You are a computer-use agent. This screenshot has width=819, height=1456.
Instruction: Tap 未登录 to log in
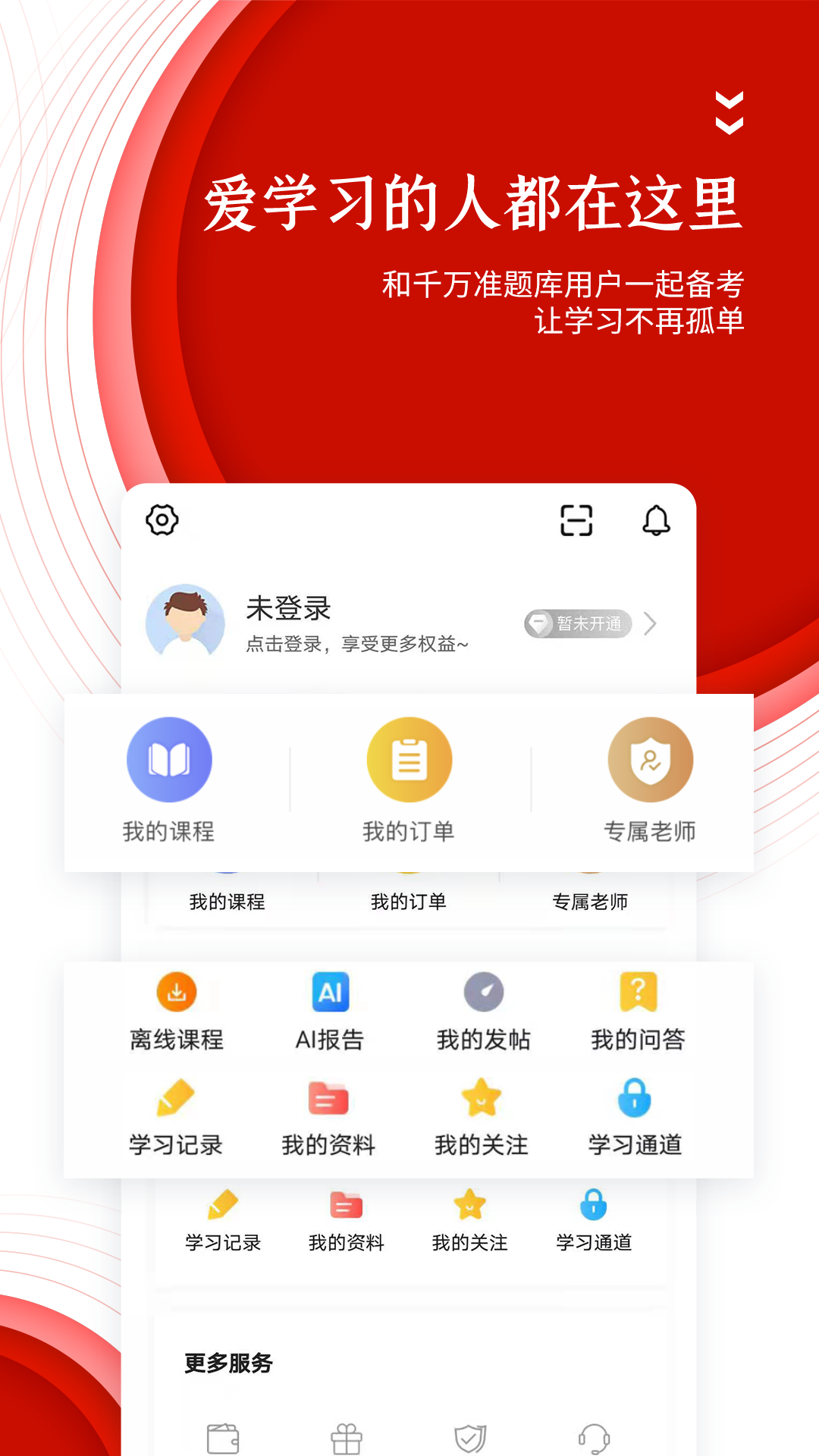click(286, 610)
